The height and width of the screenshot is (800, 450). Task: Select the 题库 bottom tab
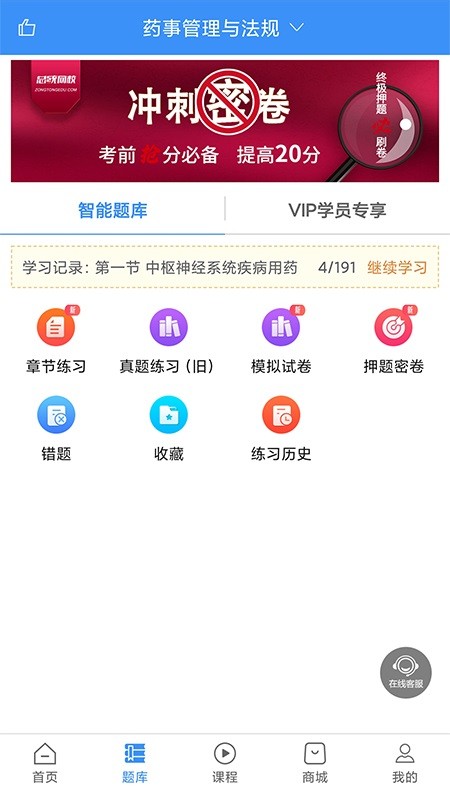[135, 763]
